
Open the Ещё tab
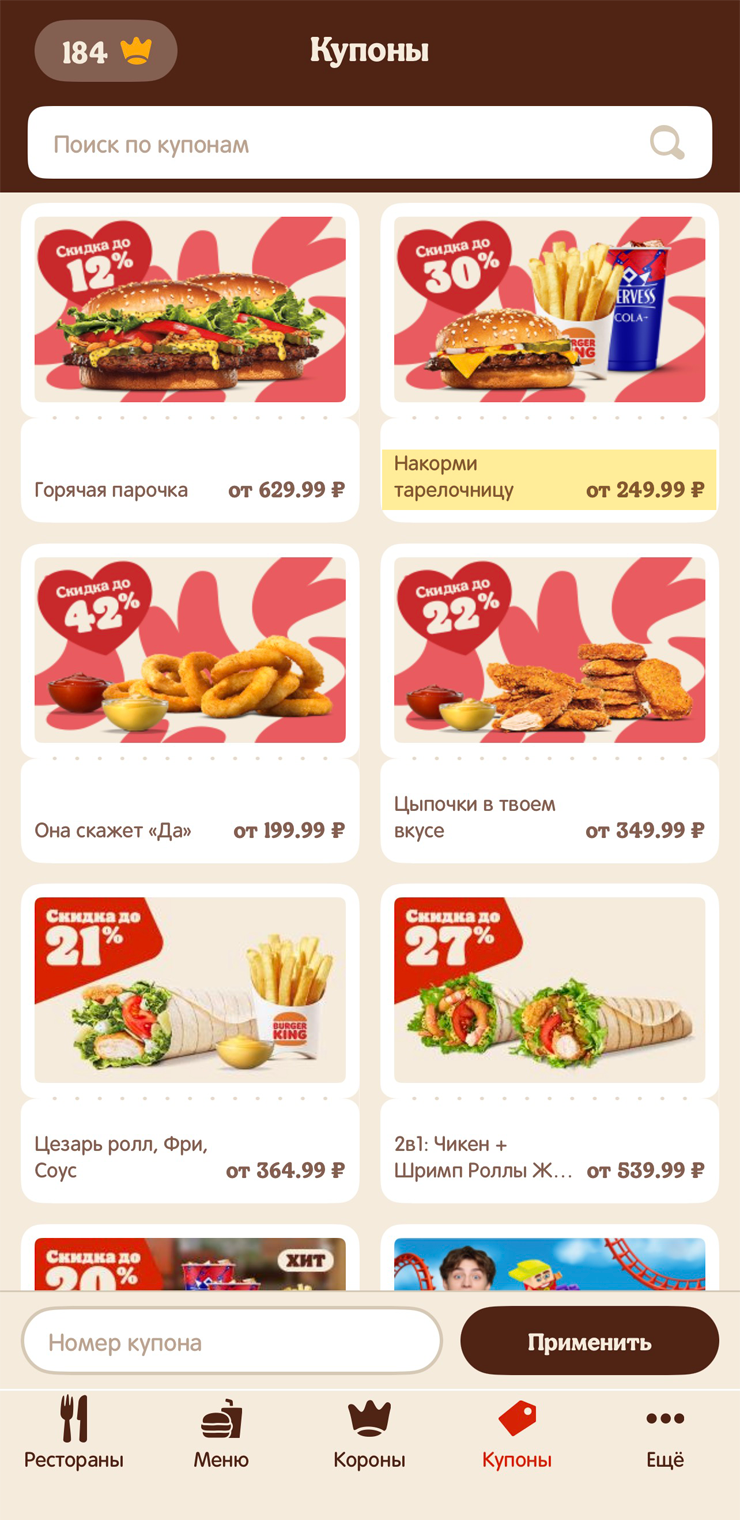click(x=665, y=1433)
